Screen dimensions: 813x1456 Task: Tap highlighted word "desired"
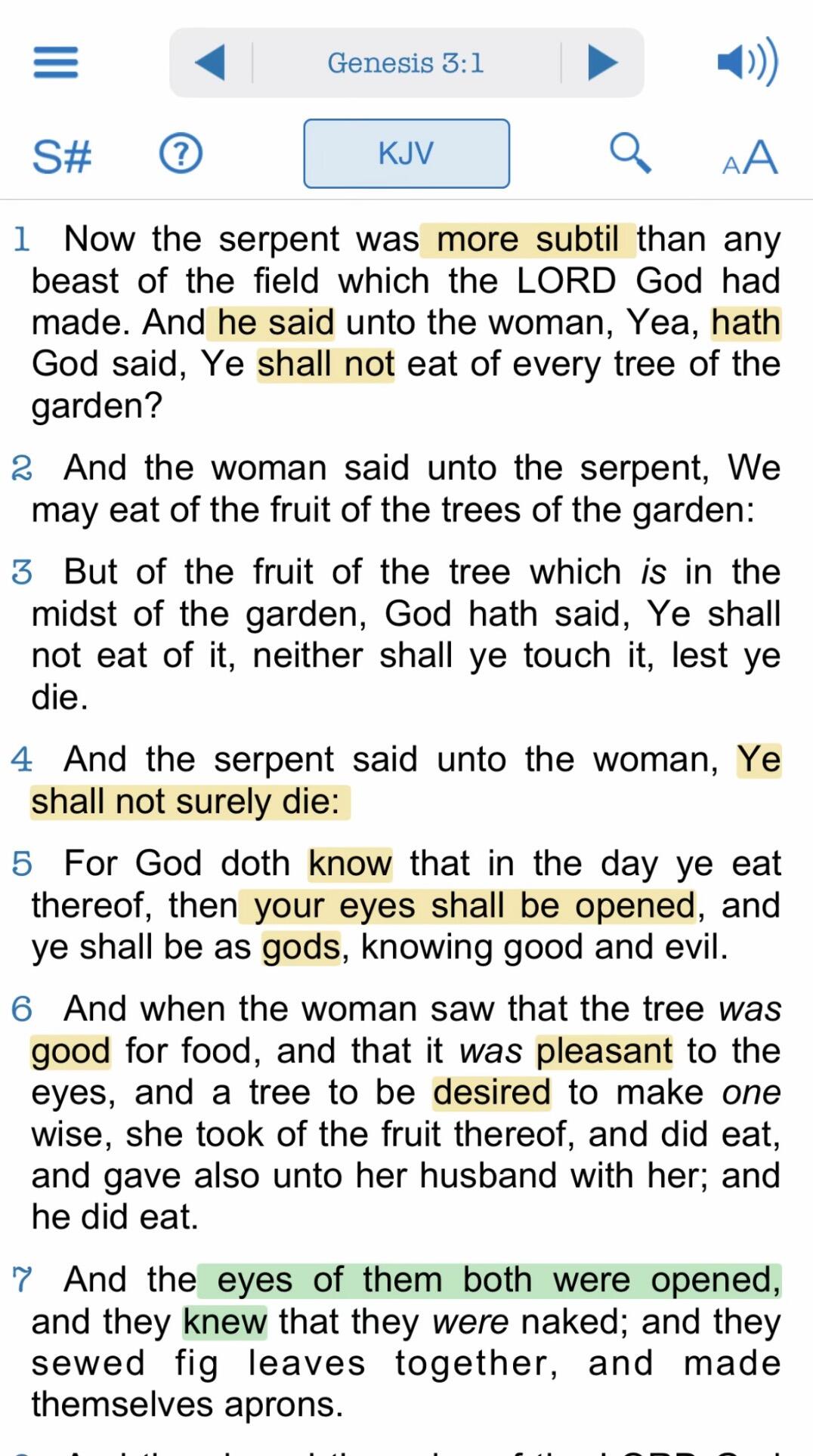[492, 1093]
